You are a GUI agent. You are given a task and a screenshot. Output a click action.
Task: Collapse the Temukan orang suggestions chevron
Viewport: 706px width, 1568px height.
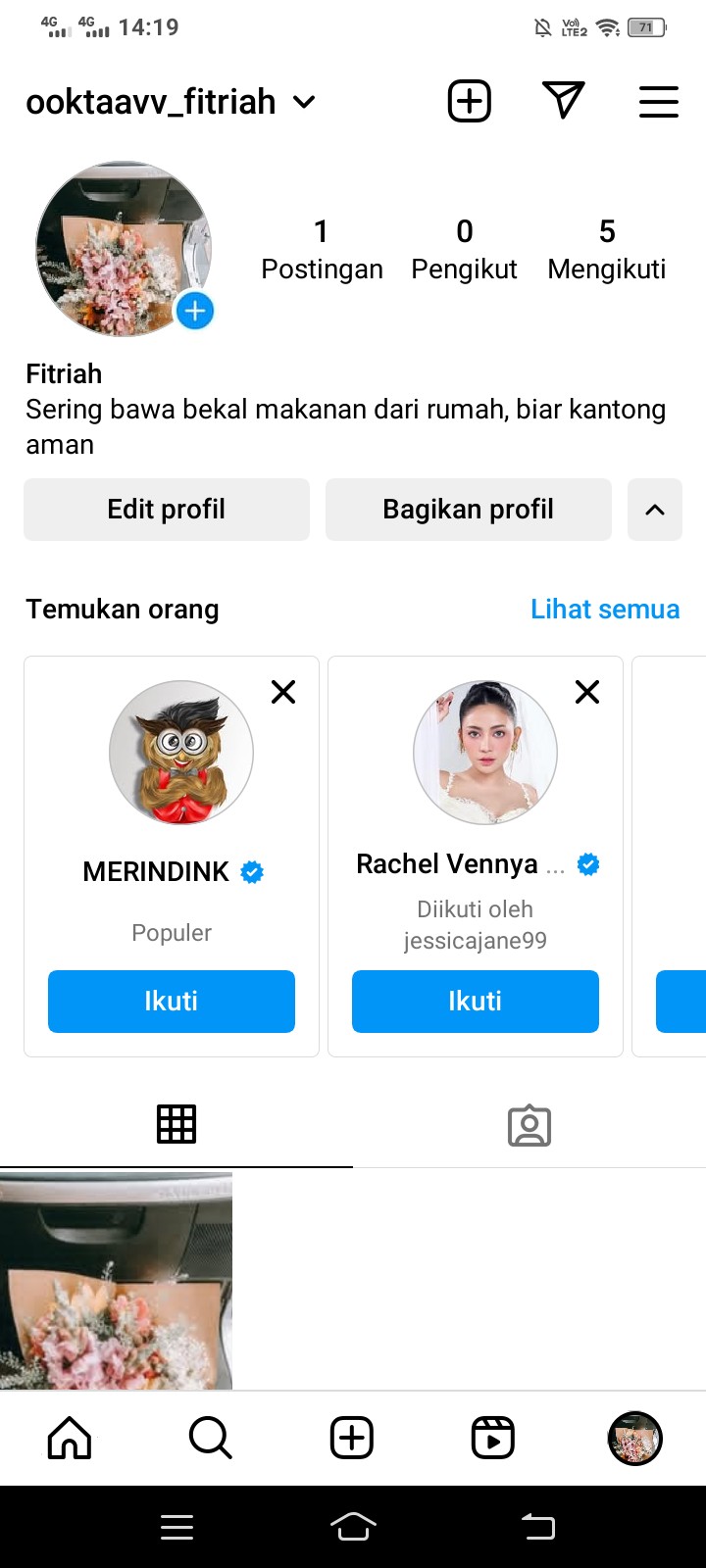tap(655, 510)
